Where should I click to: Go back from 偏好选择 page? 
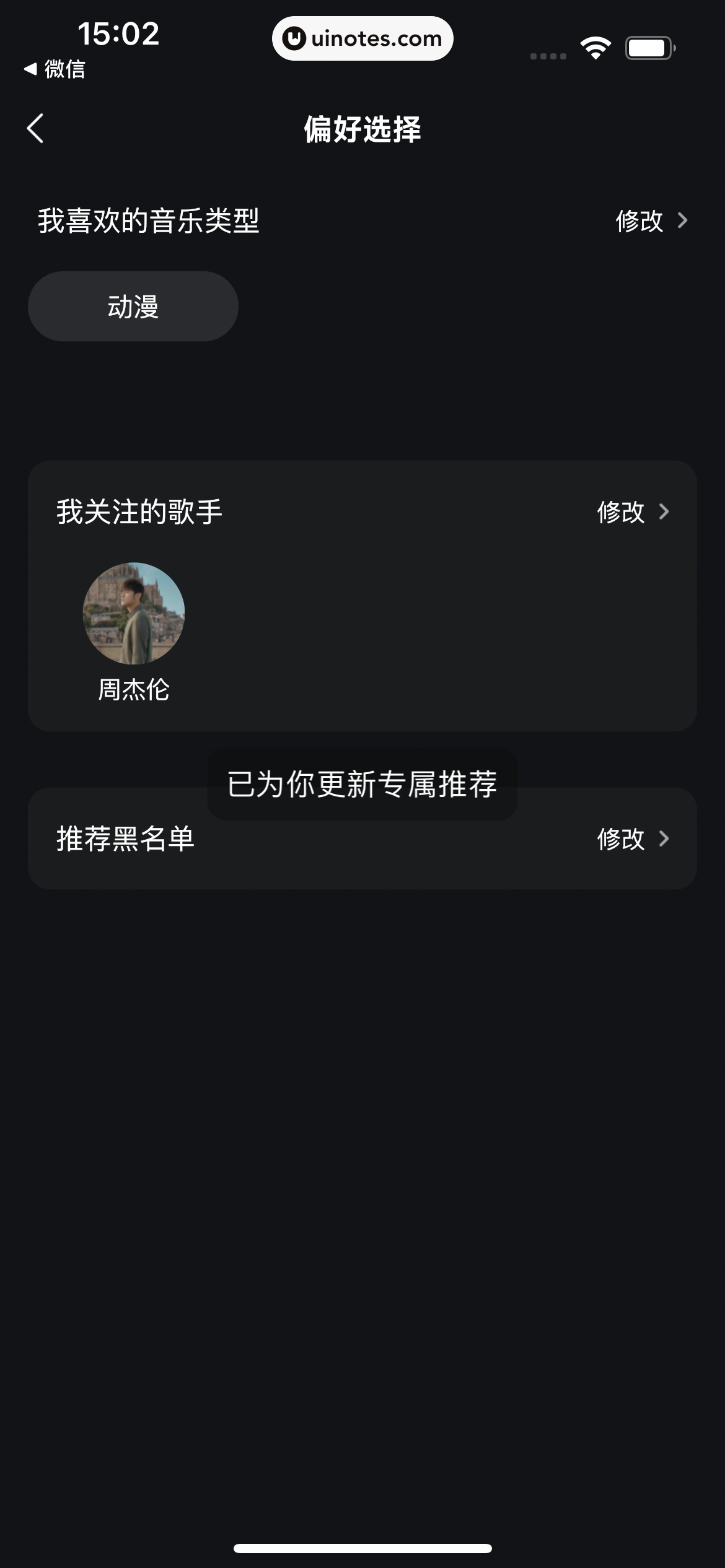[36, 129]
